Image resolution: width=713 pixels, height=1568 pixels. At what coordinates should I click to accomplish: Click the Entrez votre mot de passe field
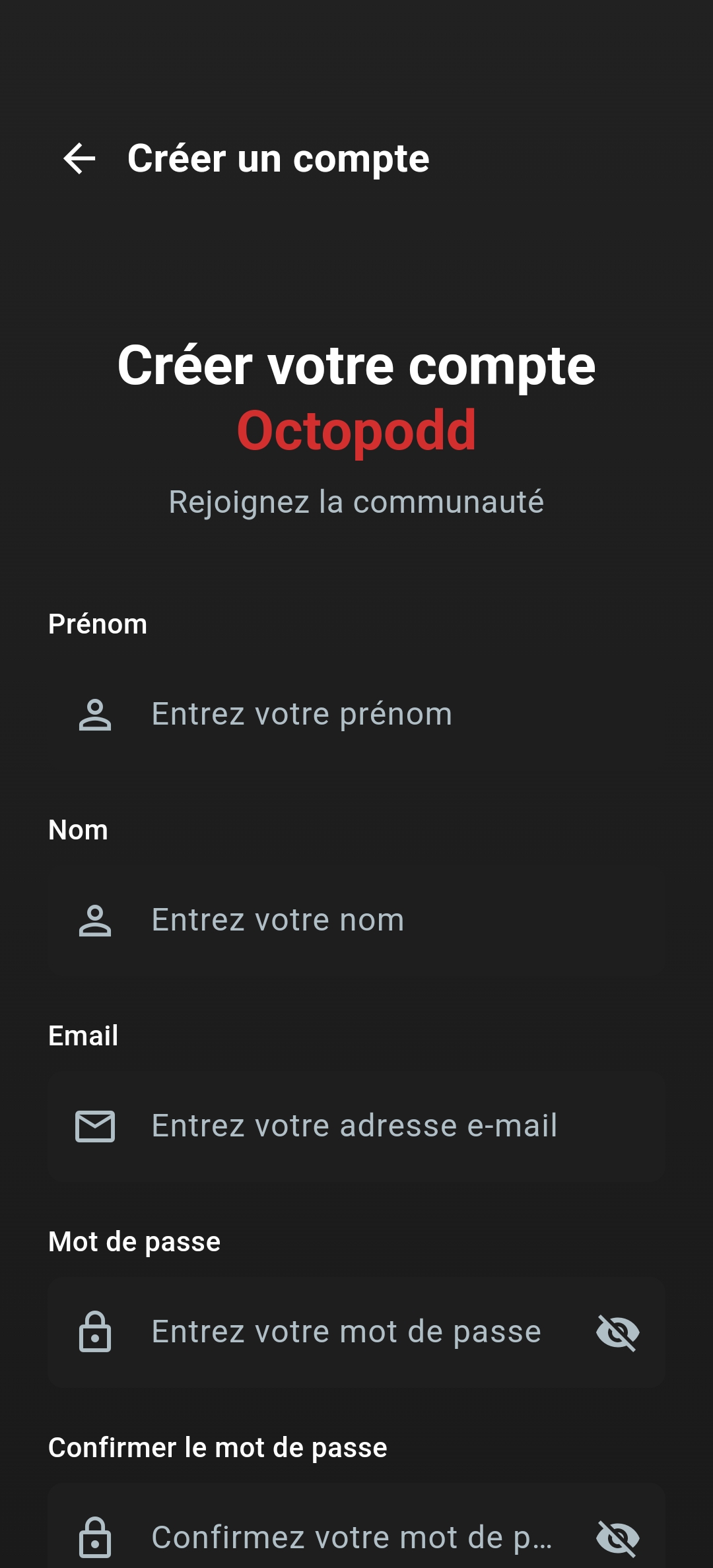point(346,1331)
